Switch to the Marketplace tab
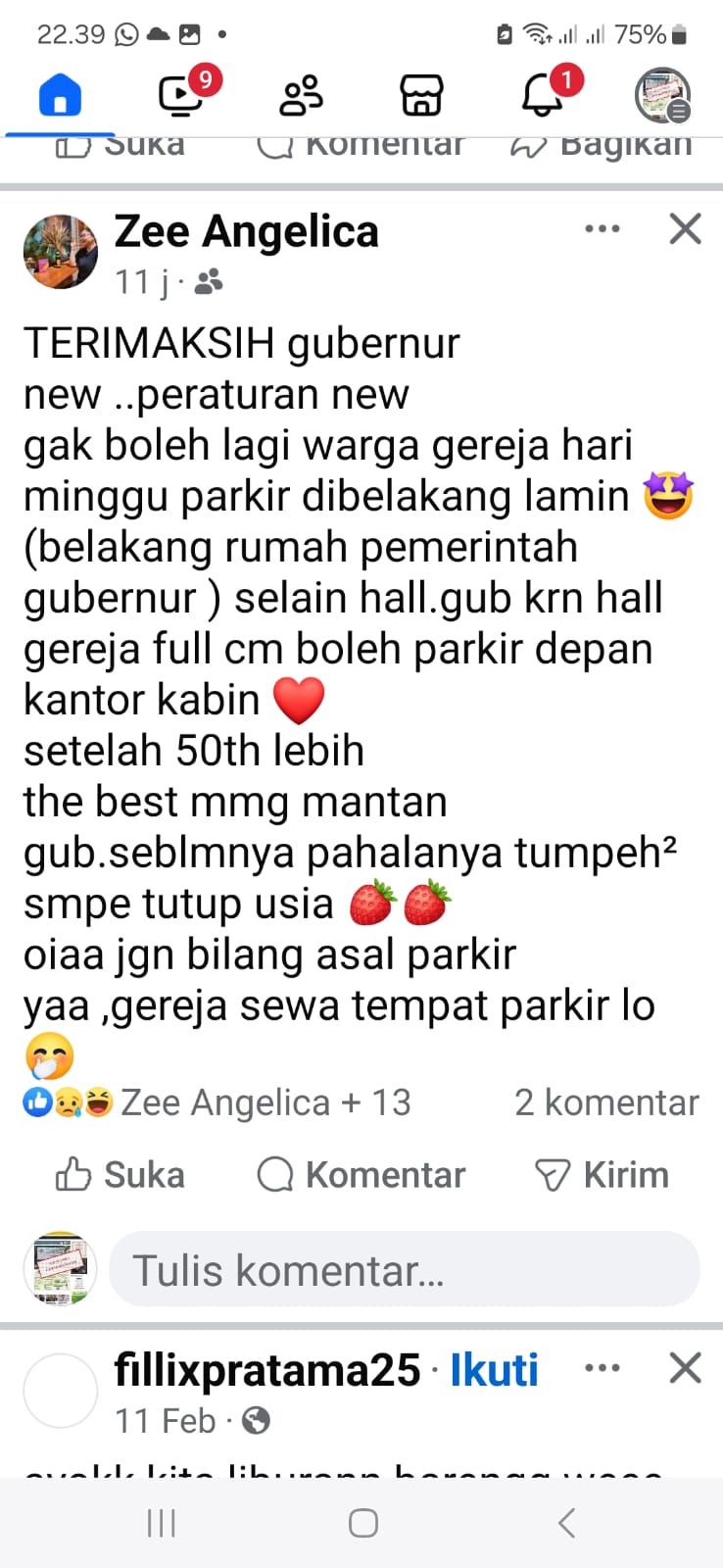The height and width of the screenshot is (1568, 723). pyautogui.click(x=422, y=96)
